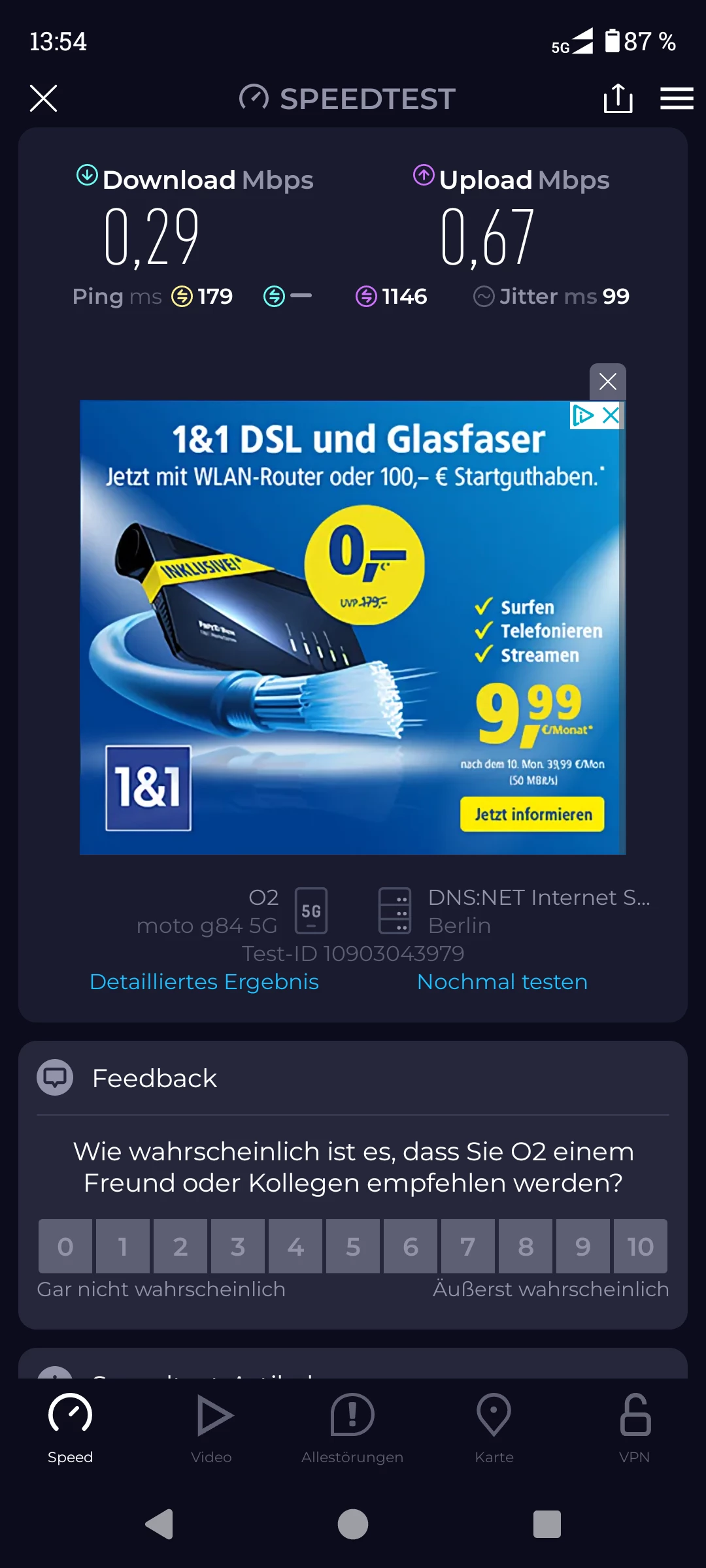Open the hamburger menu

677,99
